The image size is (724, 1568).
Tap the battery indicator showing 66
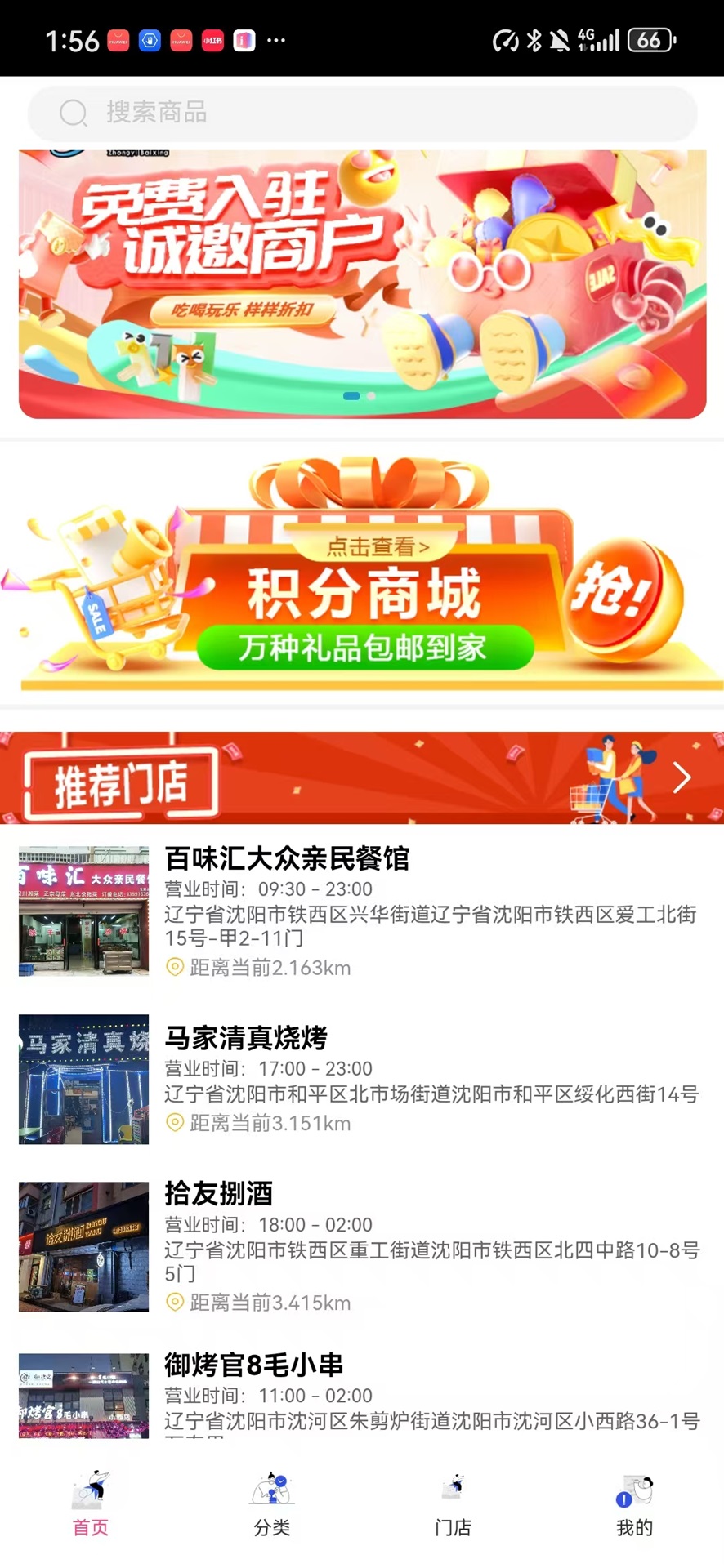point(650,40)
